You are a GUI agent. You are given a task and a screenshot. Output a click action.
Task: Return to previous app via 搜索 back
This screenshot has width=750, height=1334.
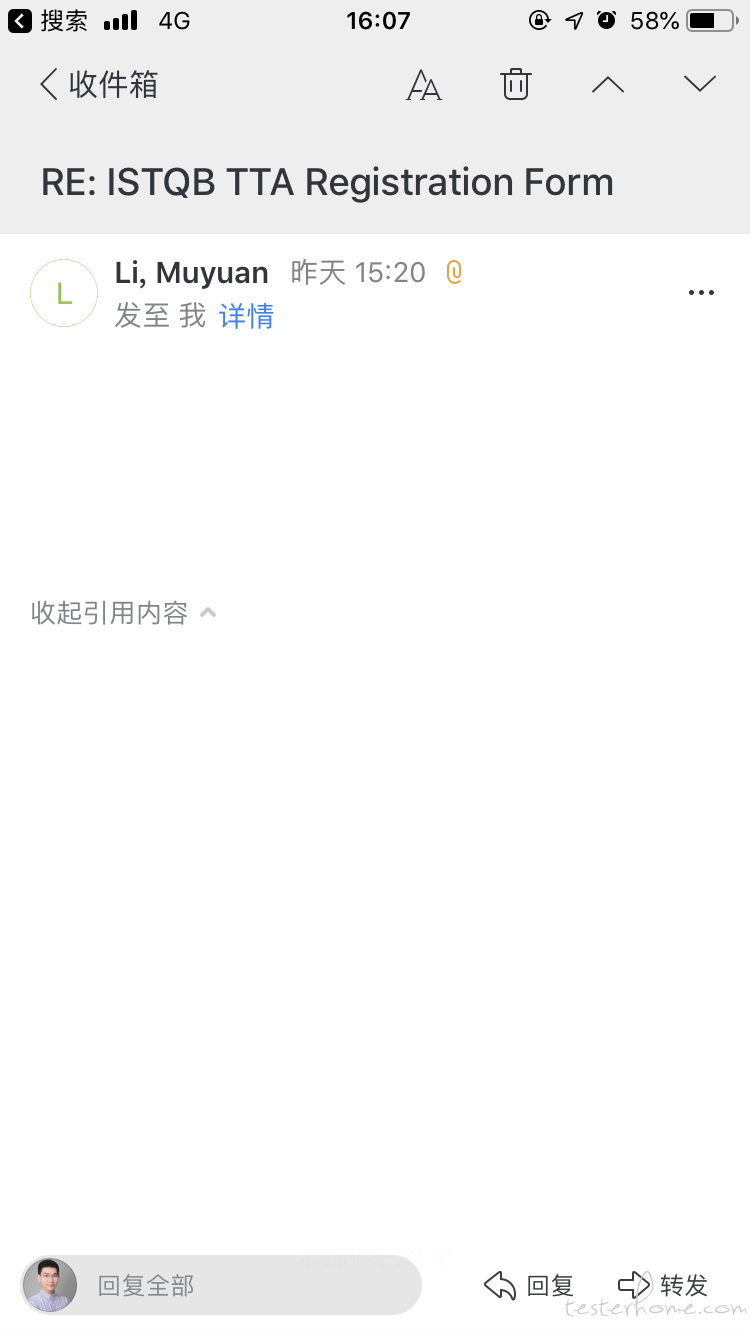pos(48,20)
